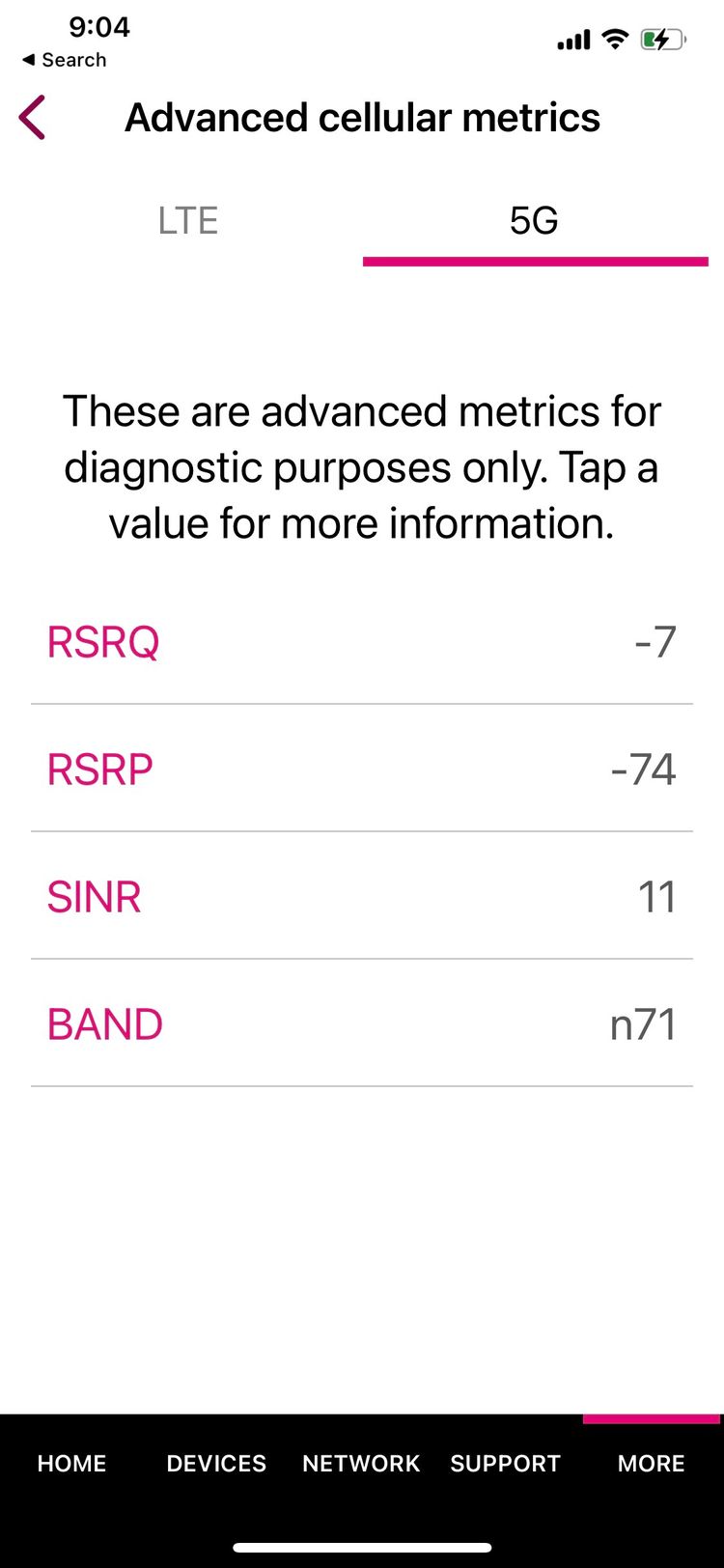Open the SUPPORT tab

pyautogui.click(x=506, y=1463)
